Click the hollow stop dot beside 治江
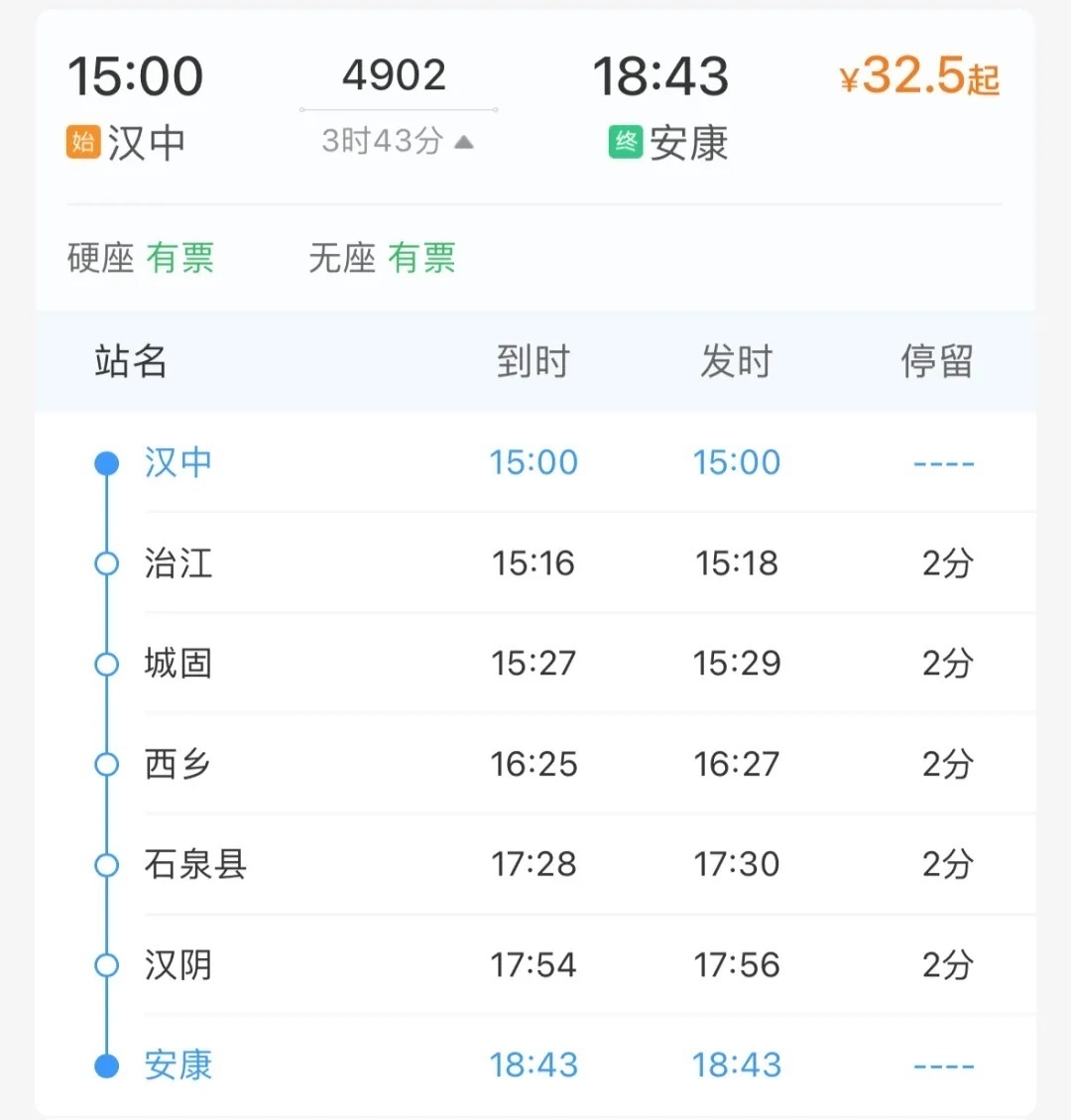Screen dimensions: 1071x1120 (106, 562)
